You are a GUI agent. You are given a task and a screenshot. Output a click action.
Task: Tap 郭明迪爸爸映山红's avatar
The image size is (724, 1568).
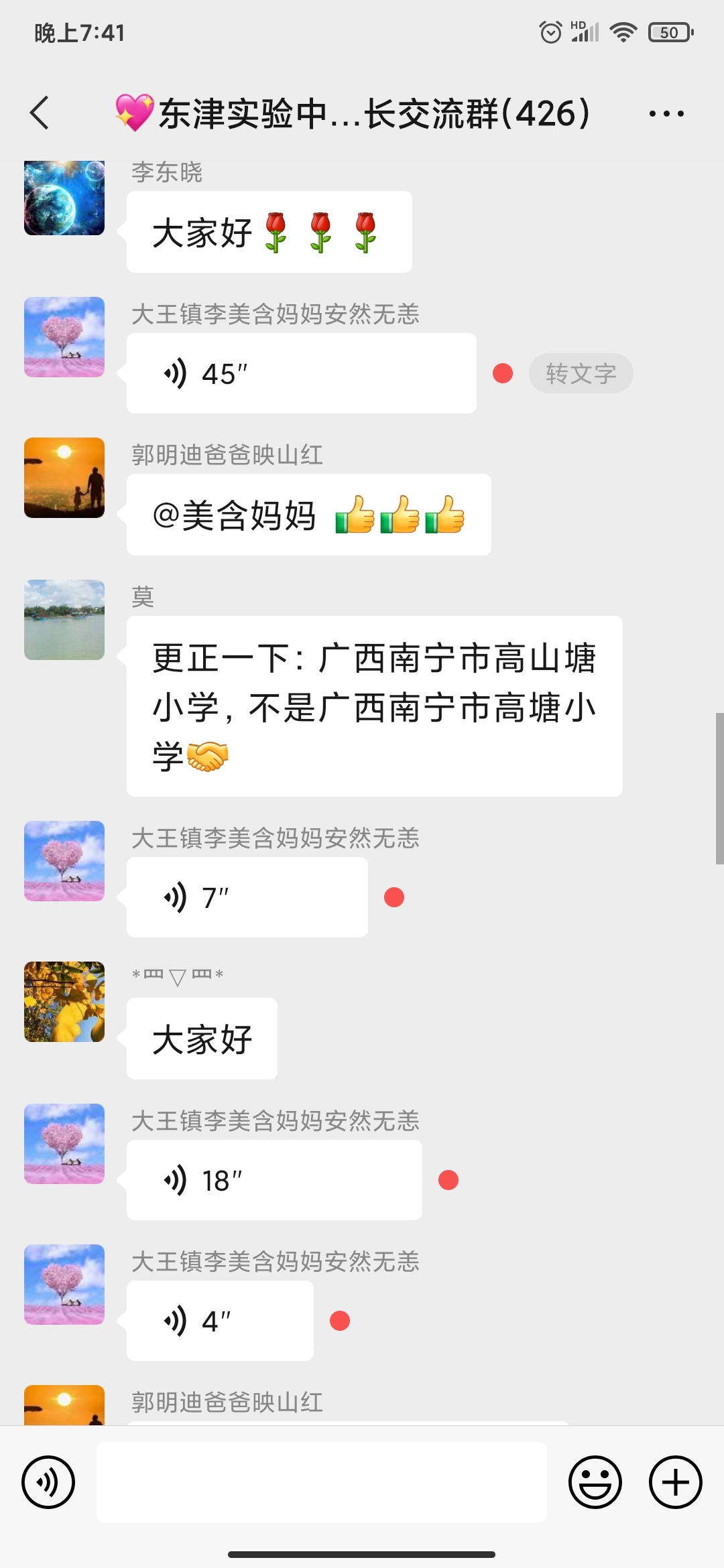click(x=64, y=477)
